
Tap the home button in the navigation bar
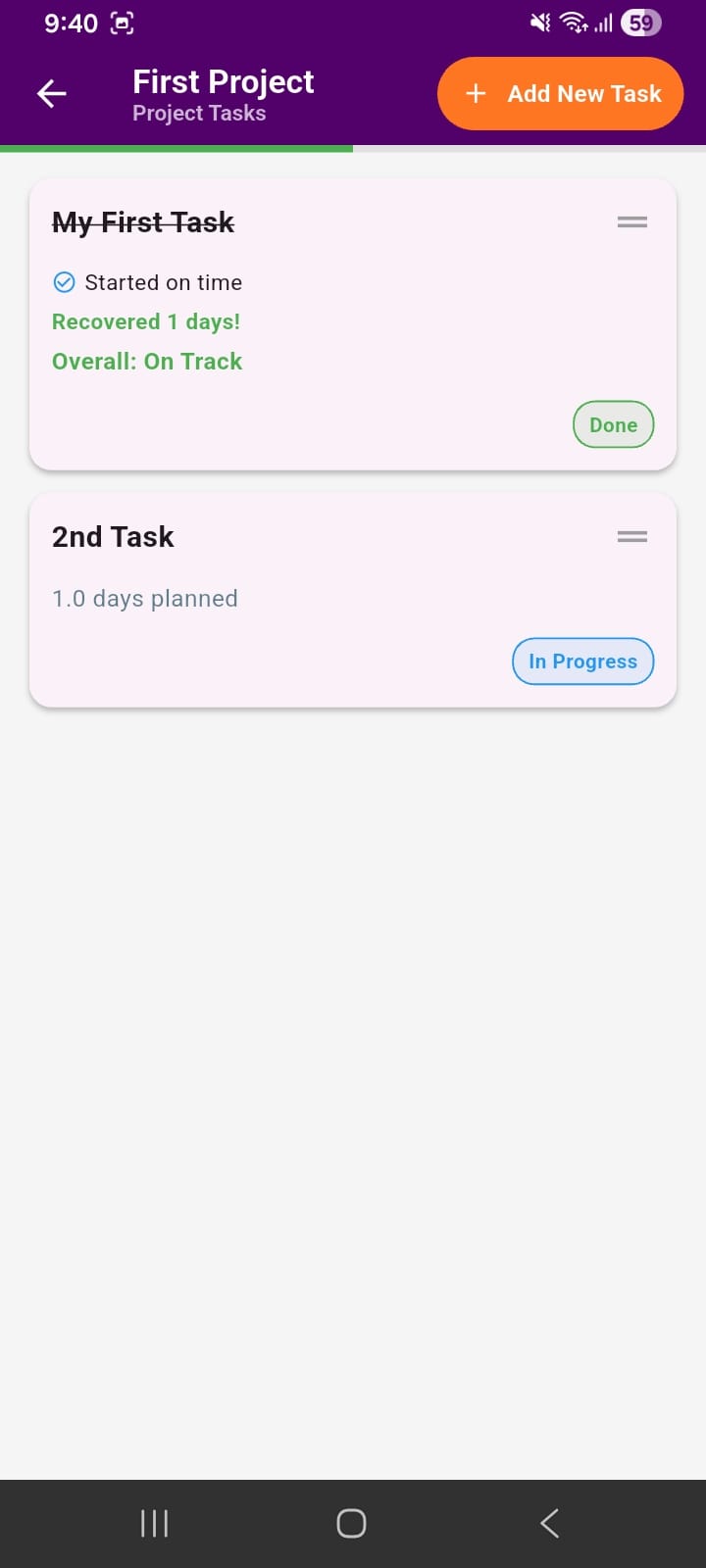(x=351, y=1523)
